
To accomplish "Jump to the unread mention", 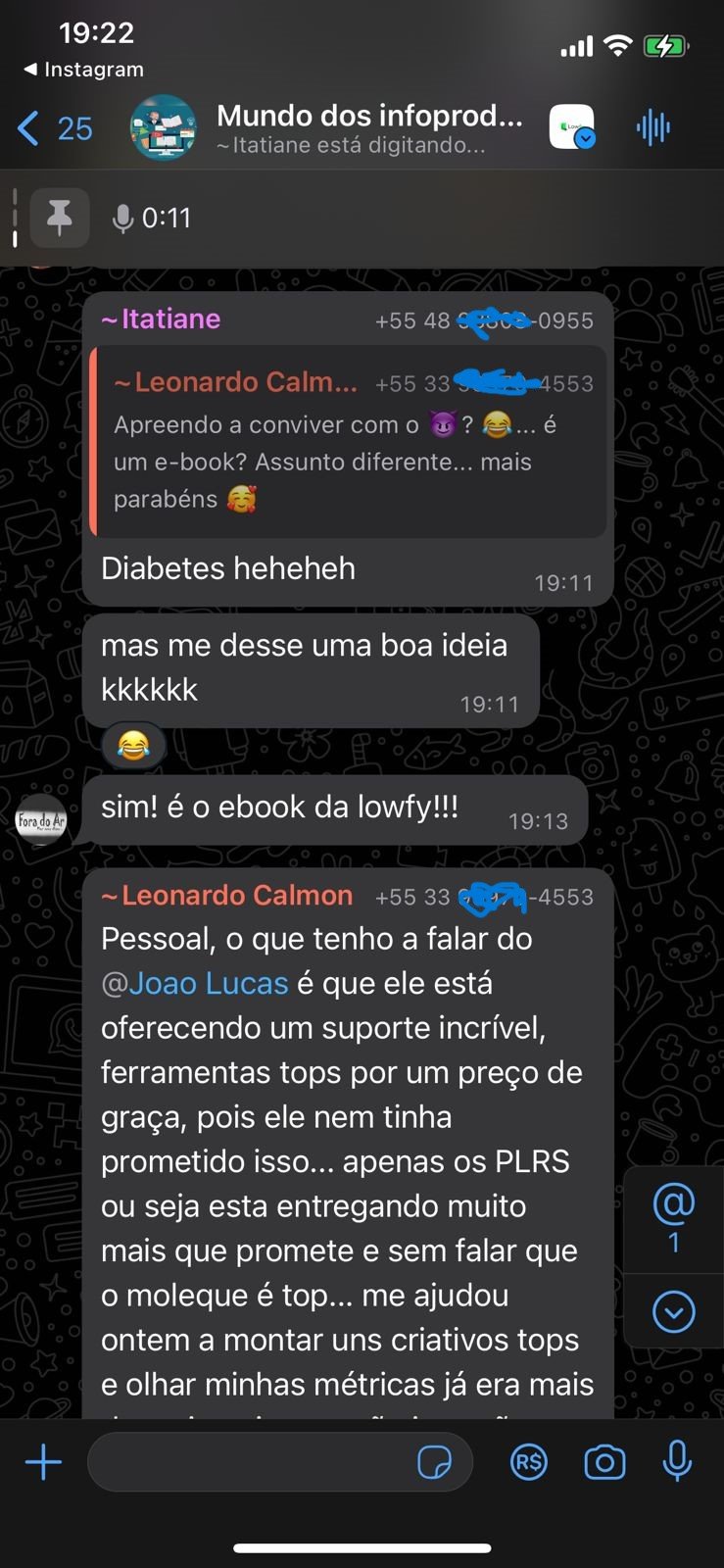I will point(674,1219).
